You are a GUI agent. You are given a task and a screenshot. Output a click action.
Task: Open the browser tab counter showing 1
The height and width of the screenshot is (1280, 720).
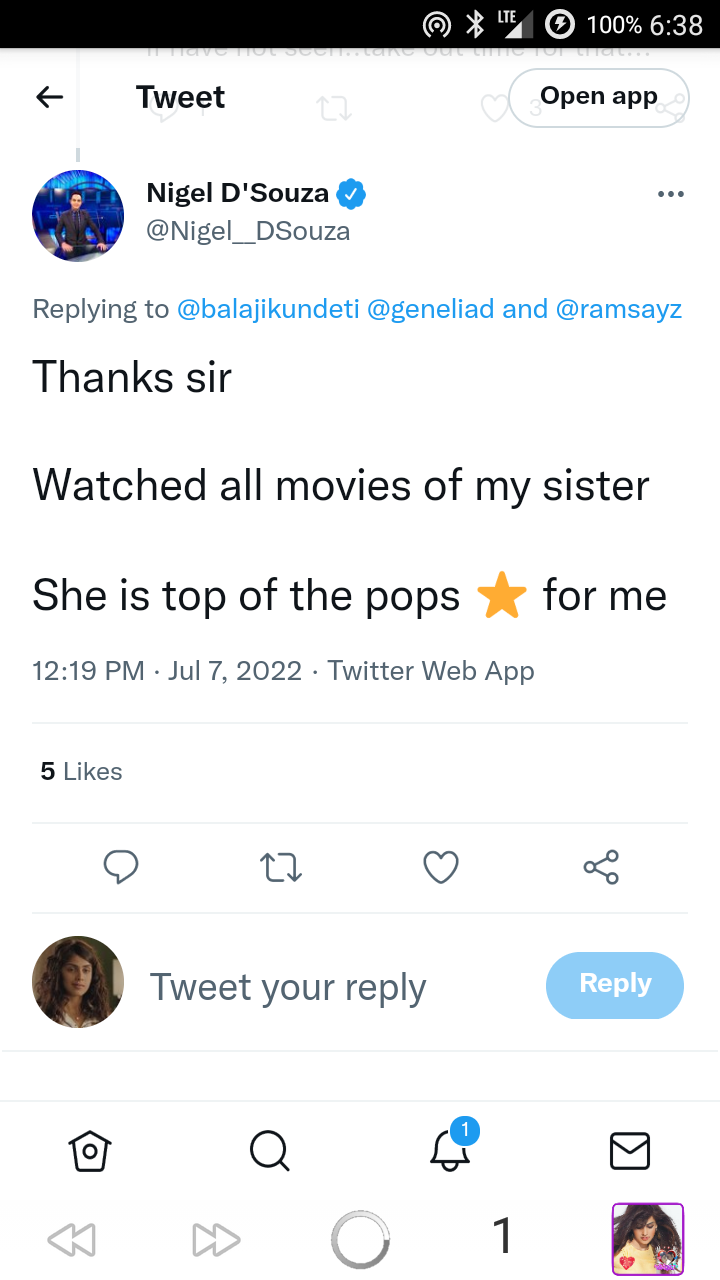click(x=503, y=1236)
